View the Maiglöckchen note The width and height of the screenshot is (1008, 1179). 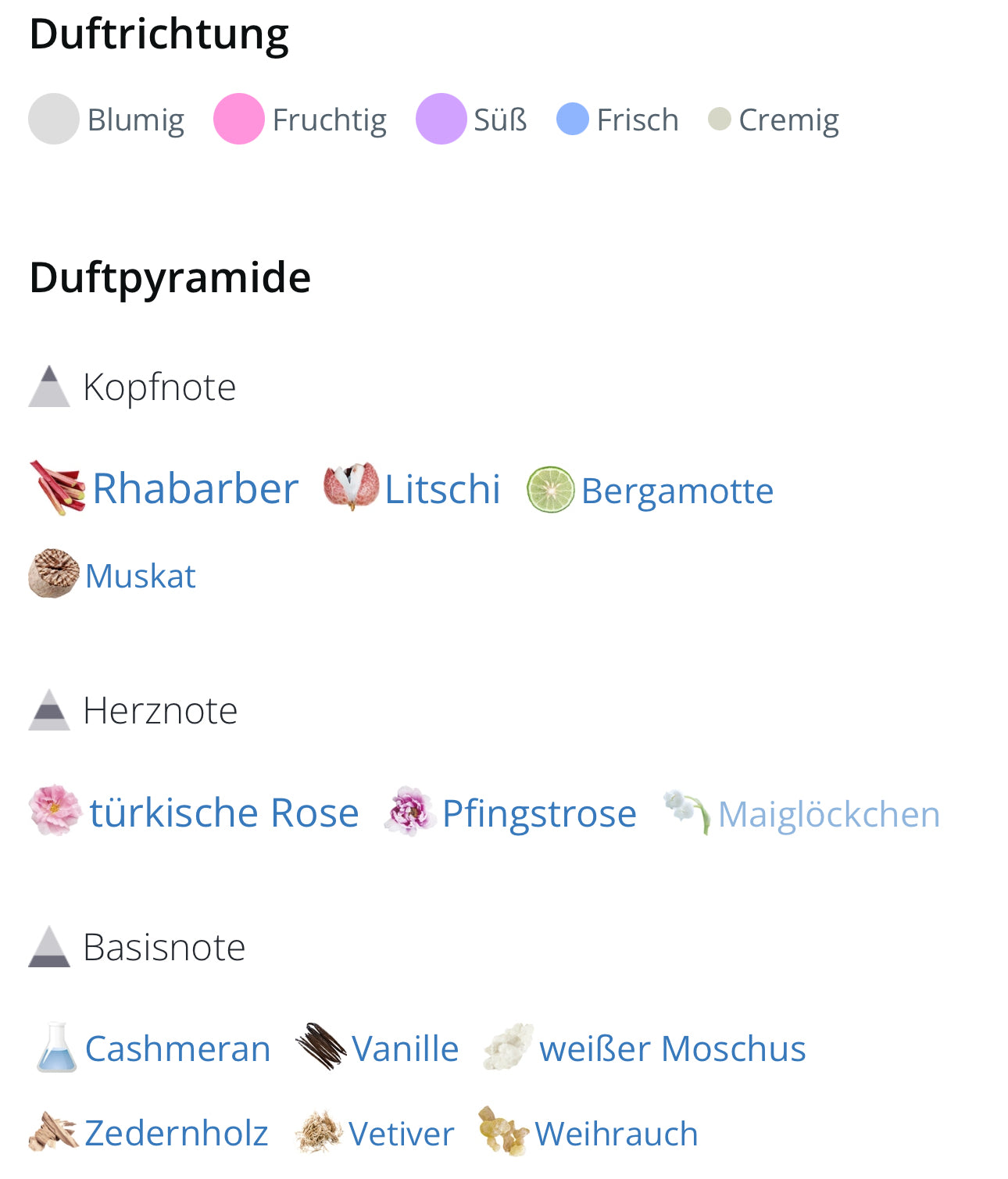pyautogui.click(x=828, y=815)
